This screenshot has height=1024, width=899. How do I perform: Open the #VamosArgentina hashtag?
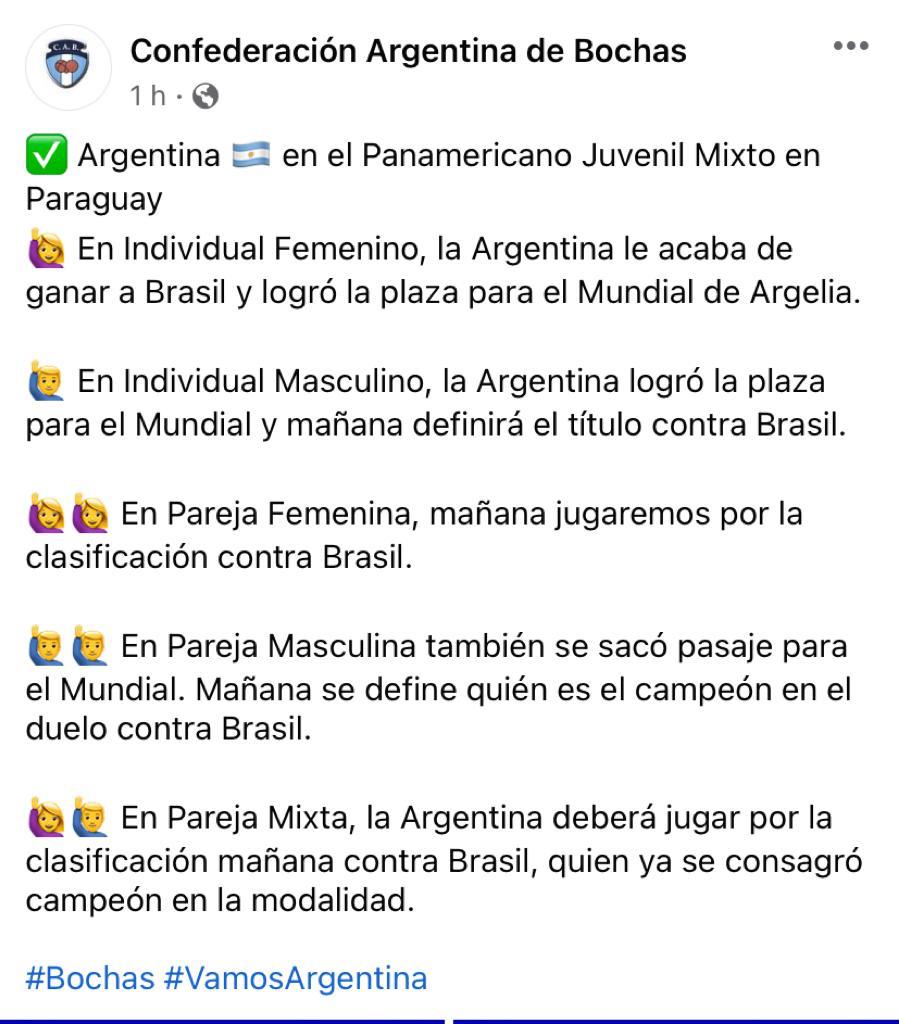295,977
